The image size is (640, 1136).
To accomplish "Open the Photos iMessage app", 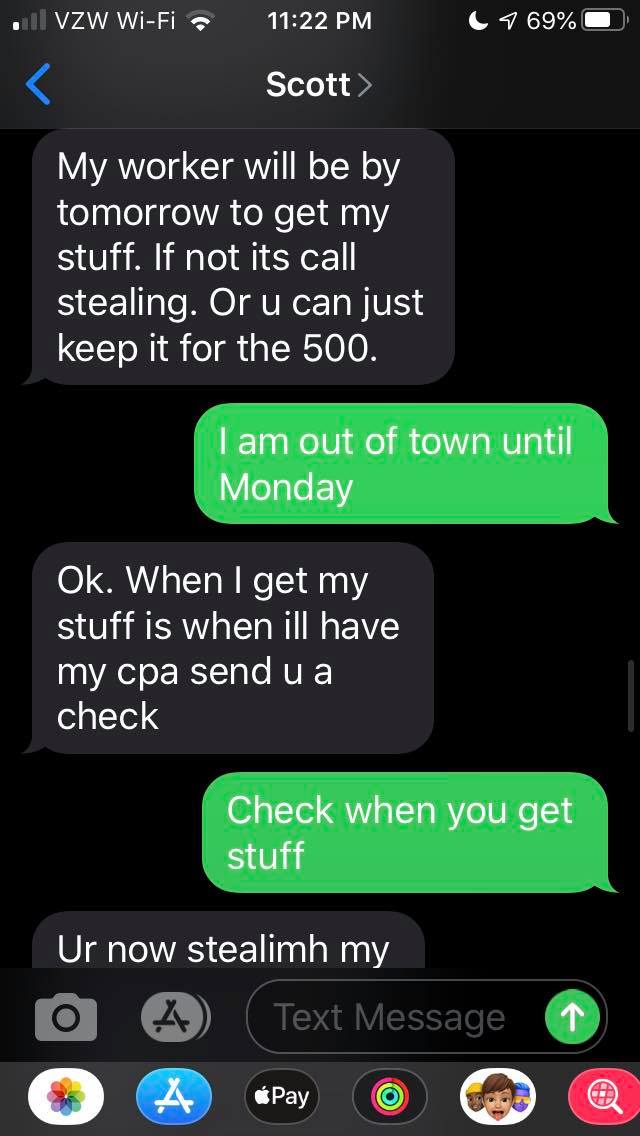I will pyautogui.click(x=67, y=1096).
